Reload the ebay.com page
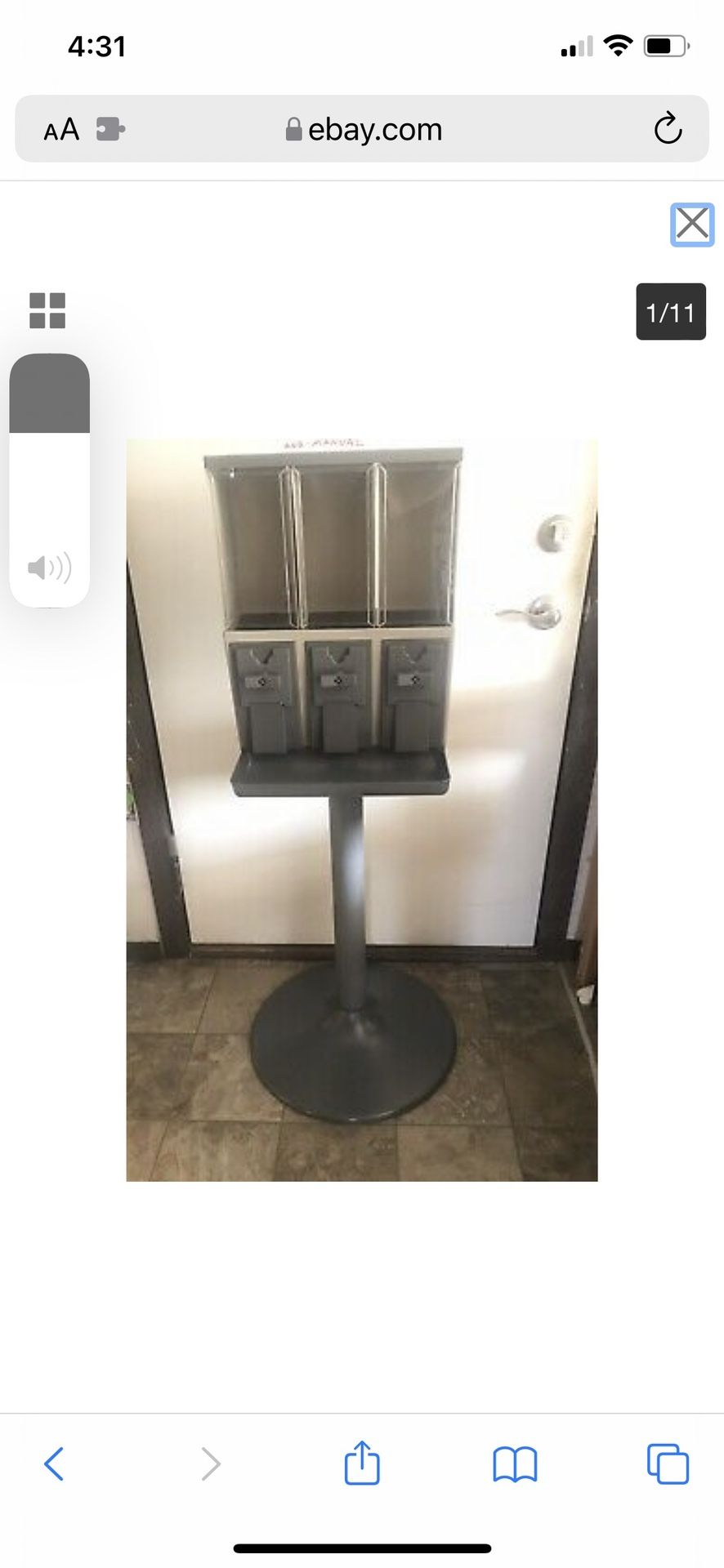 pyautogui.click(x=668, y=128)
